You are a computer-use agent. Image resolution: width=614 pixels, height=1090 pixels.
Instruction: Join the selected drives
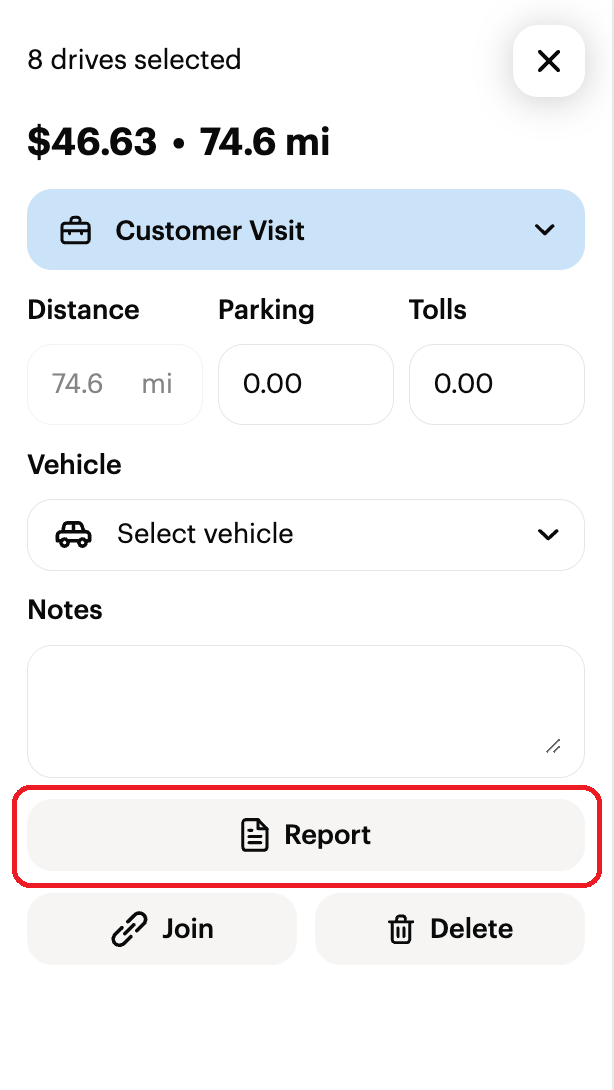point(162,929)
